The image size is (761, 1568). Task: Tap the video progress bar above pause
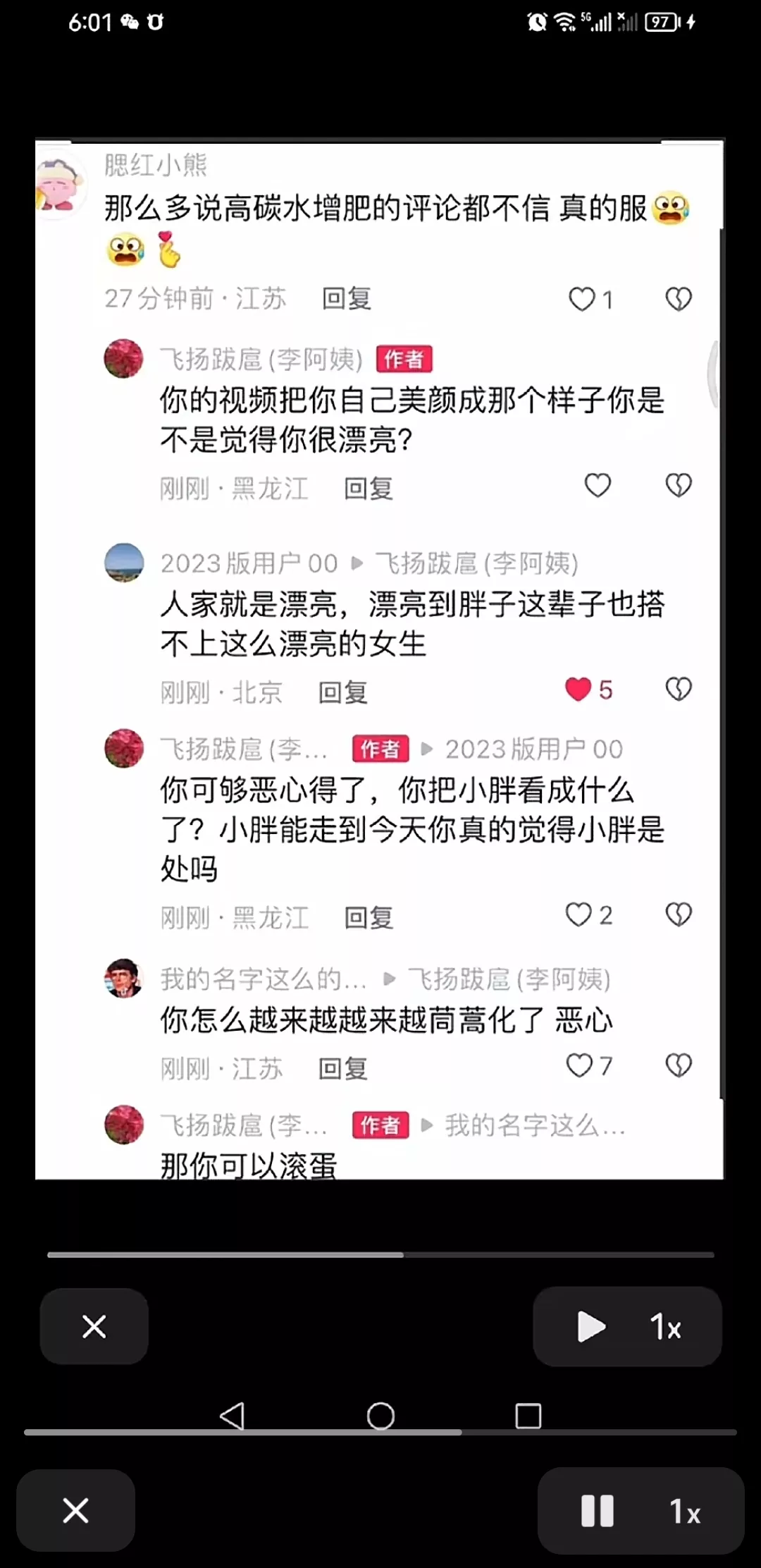[380, 1432]
